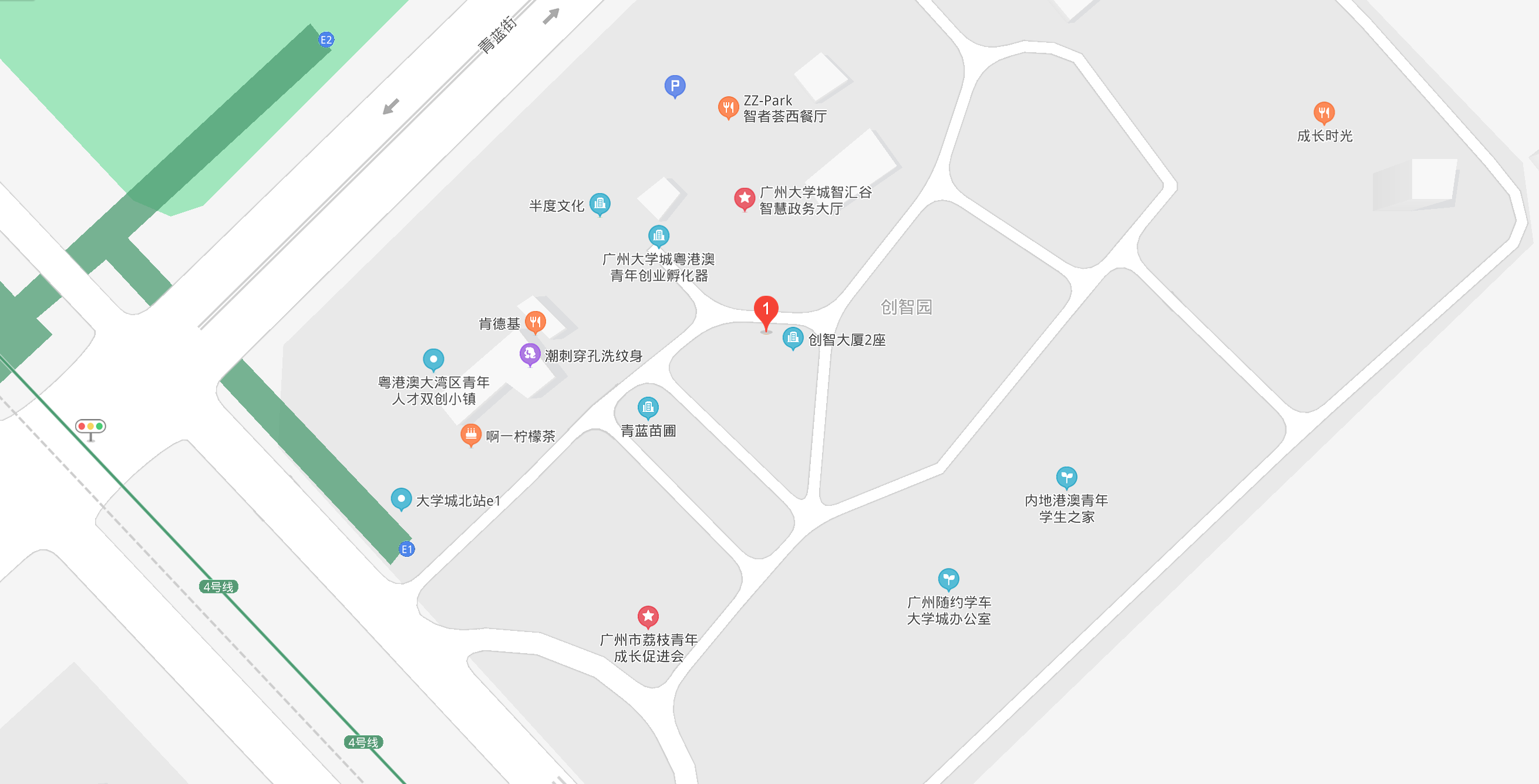Open the 广州市荔枝青年成长促进会 star marker
Viewport: 1539px width, 784px height.
click(x=648, y=616)
